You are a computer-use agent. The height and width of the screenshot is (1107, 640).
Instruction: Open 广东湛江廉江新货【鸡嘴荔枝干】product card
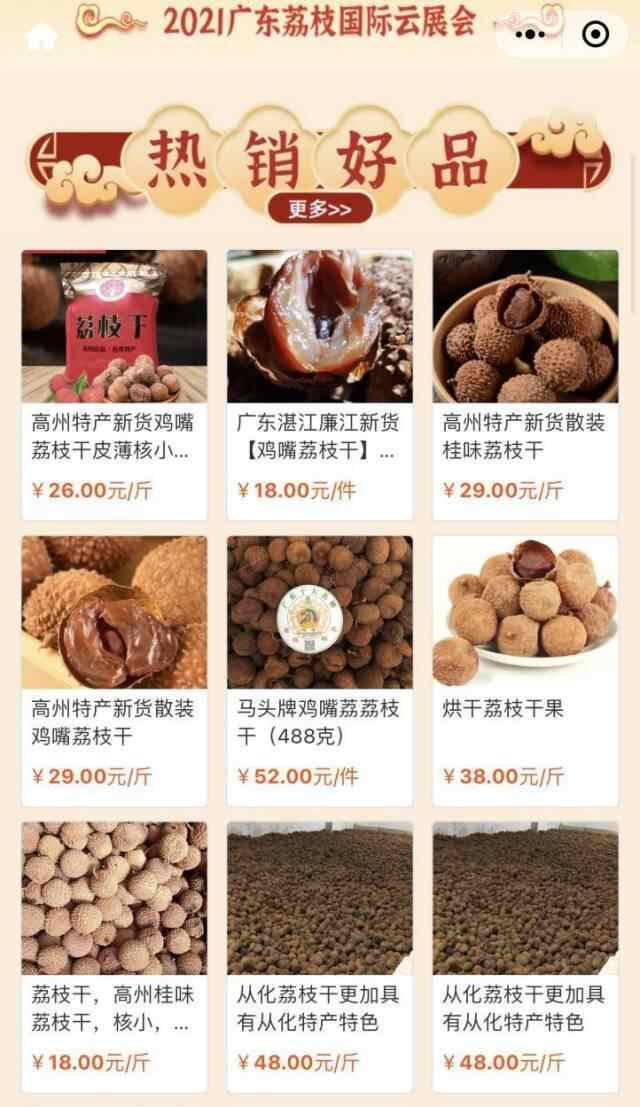coord(319,384)
